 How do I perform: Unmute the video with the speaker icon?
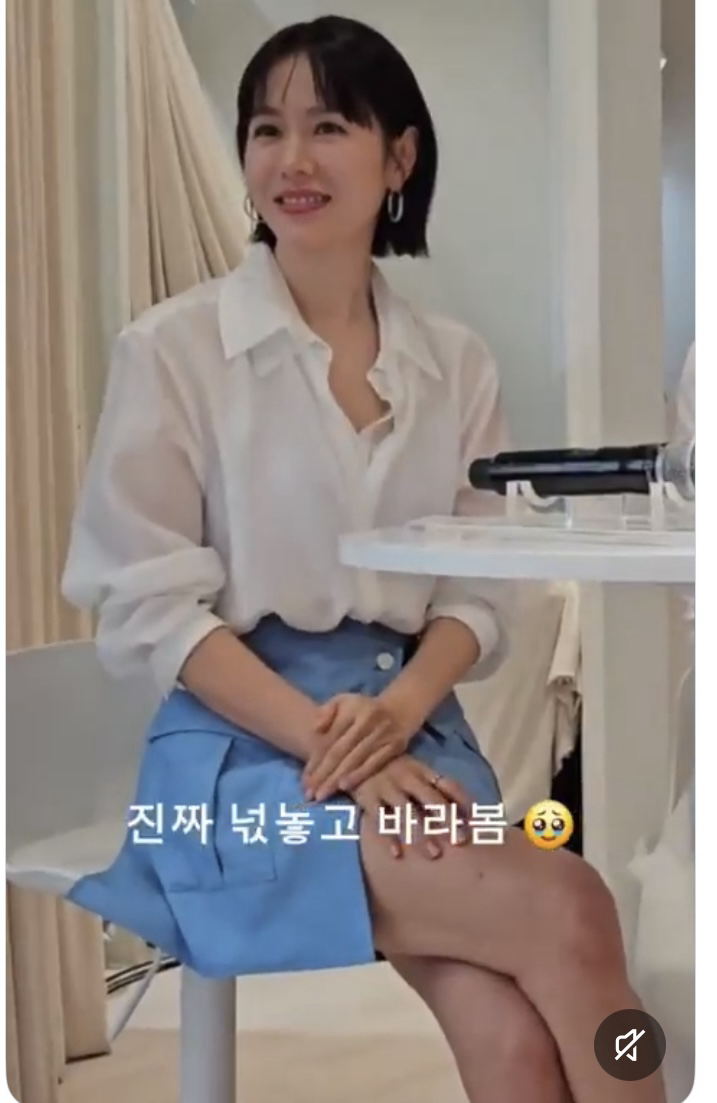coord(629,1045)
